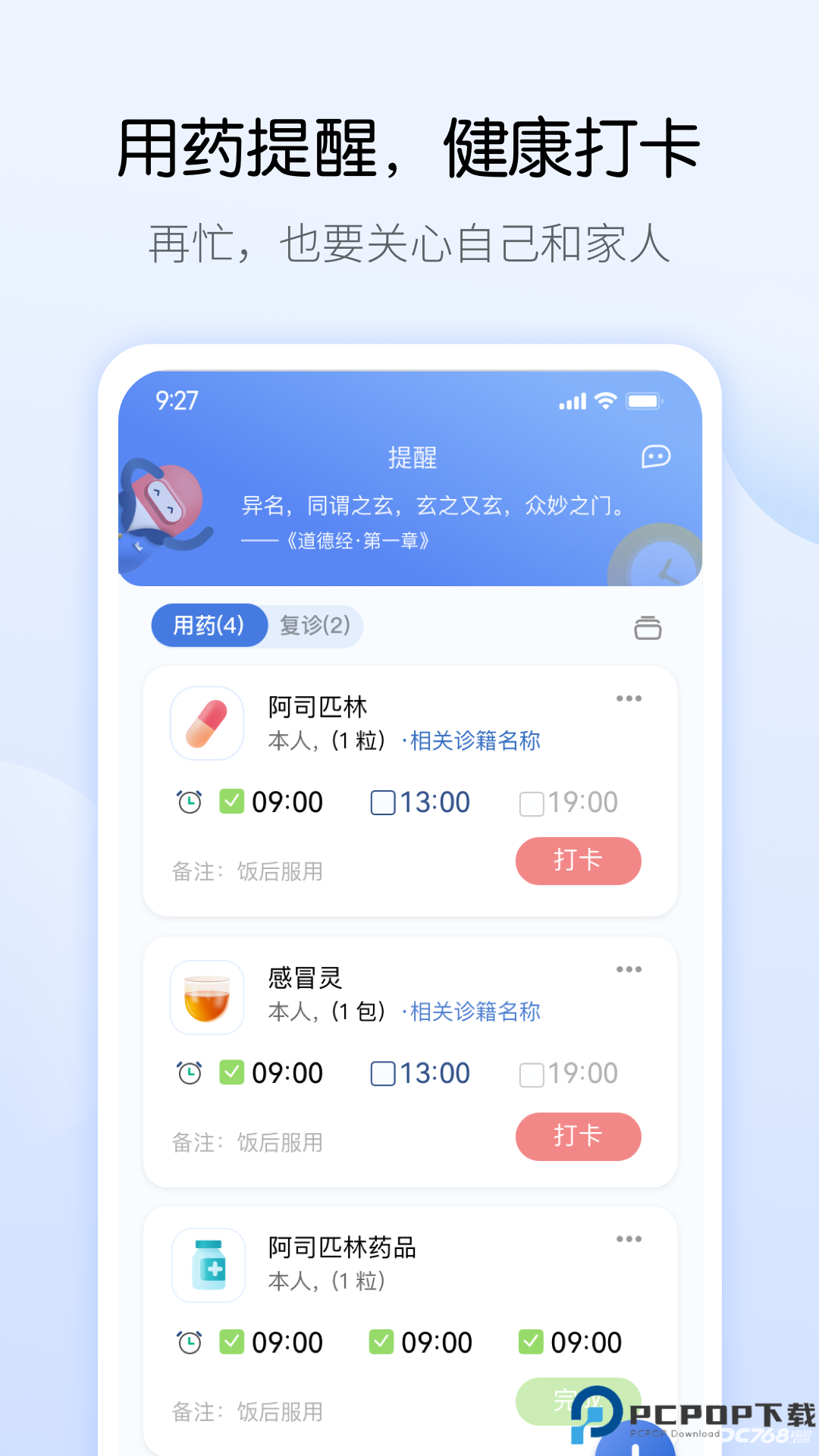
Task: Open the more options menu on 阿司匹林 card
Action: (x=629, y=698)
